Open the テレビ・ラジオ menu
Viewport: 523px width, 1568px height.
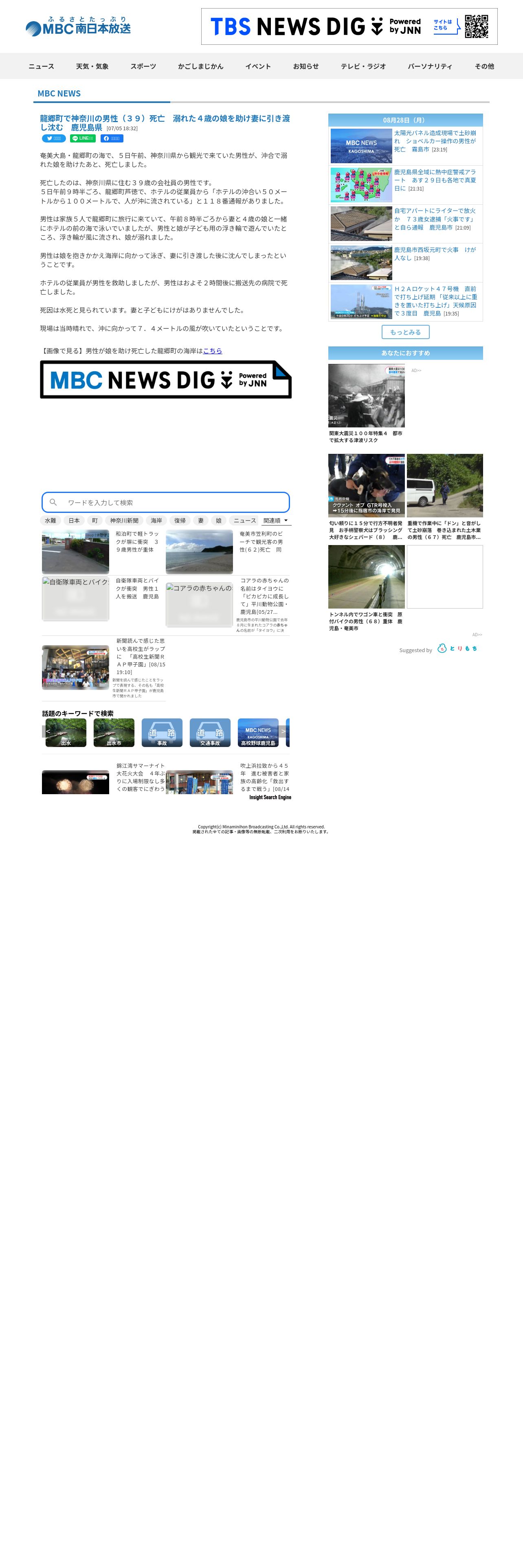(x=363, y=66)
